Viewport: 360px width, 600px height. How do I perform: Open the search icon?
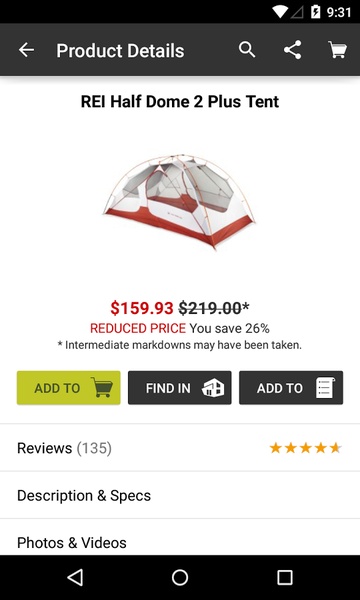(x=247, y=50)
